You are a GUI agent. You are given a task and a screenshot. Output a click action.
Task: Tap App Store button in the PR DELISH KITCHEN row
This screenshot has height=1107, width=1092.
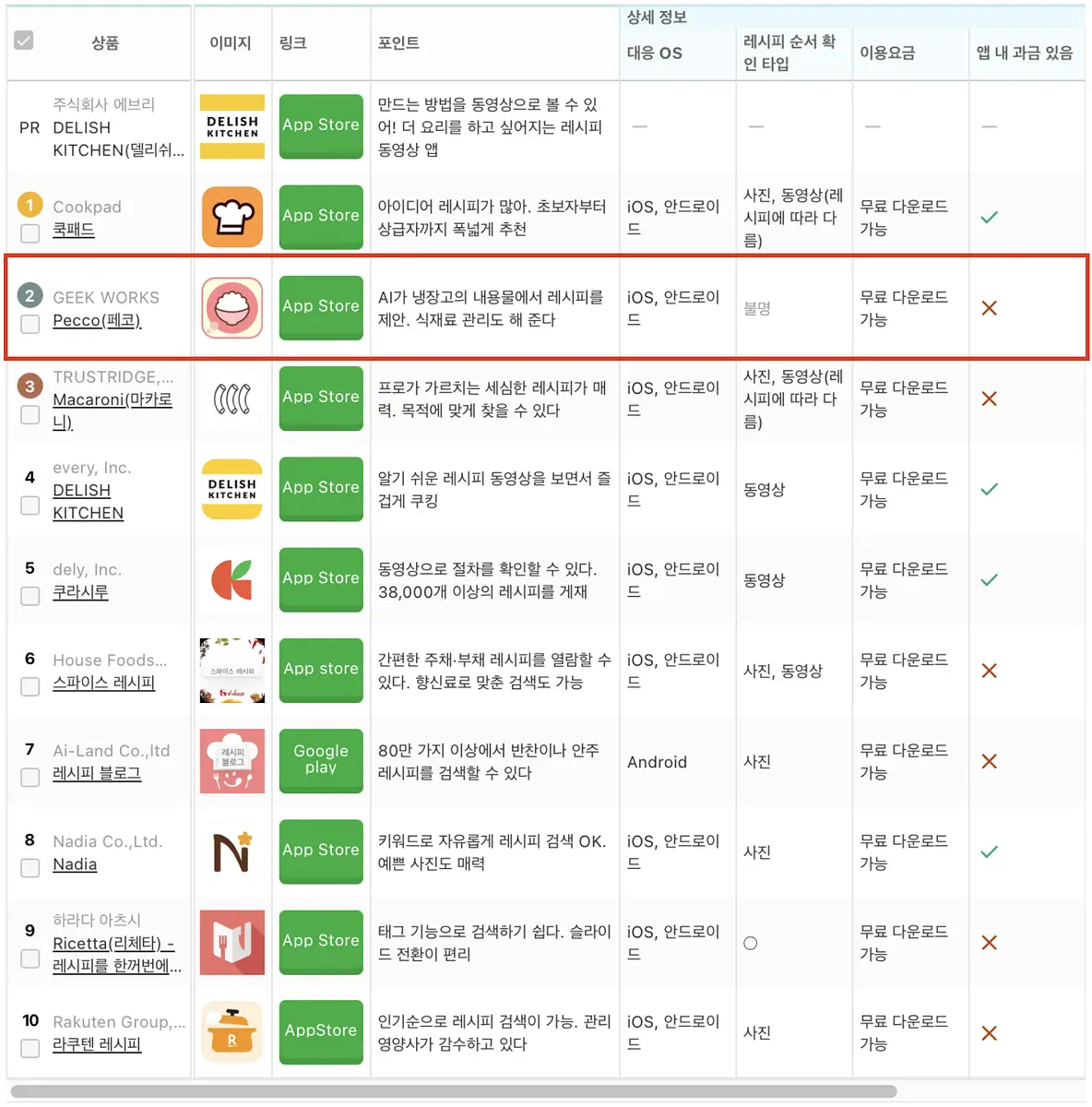321,126
